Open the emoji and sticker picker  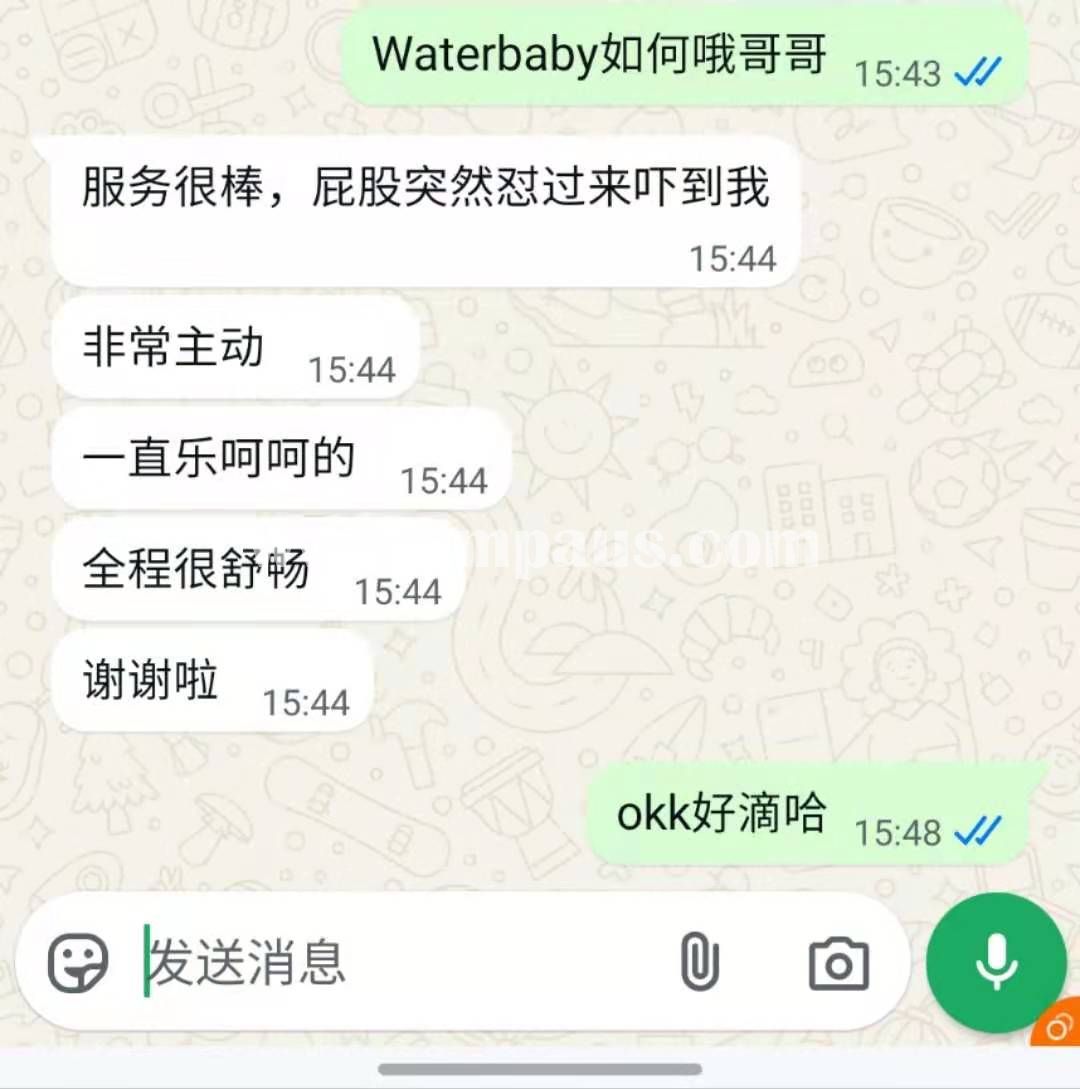(78, 963)
